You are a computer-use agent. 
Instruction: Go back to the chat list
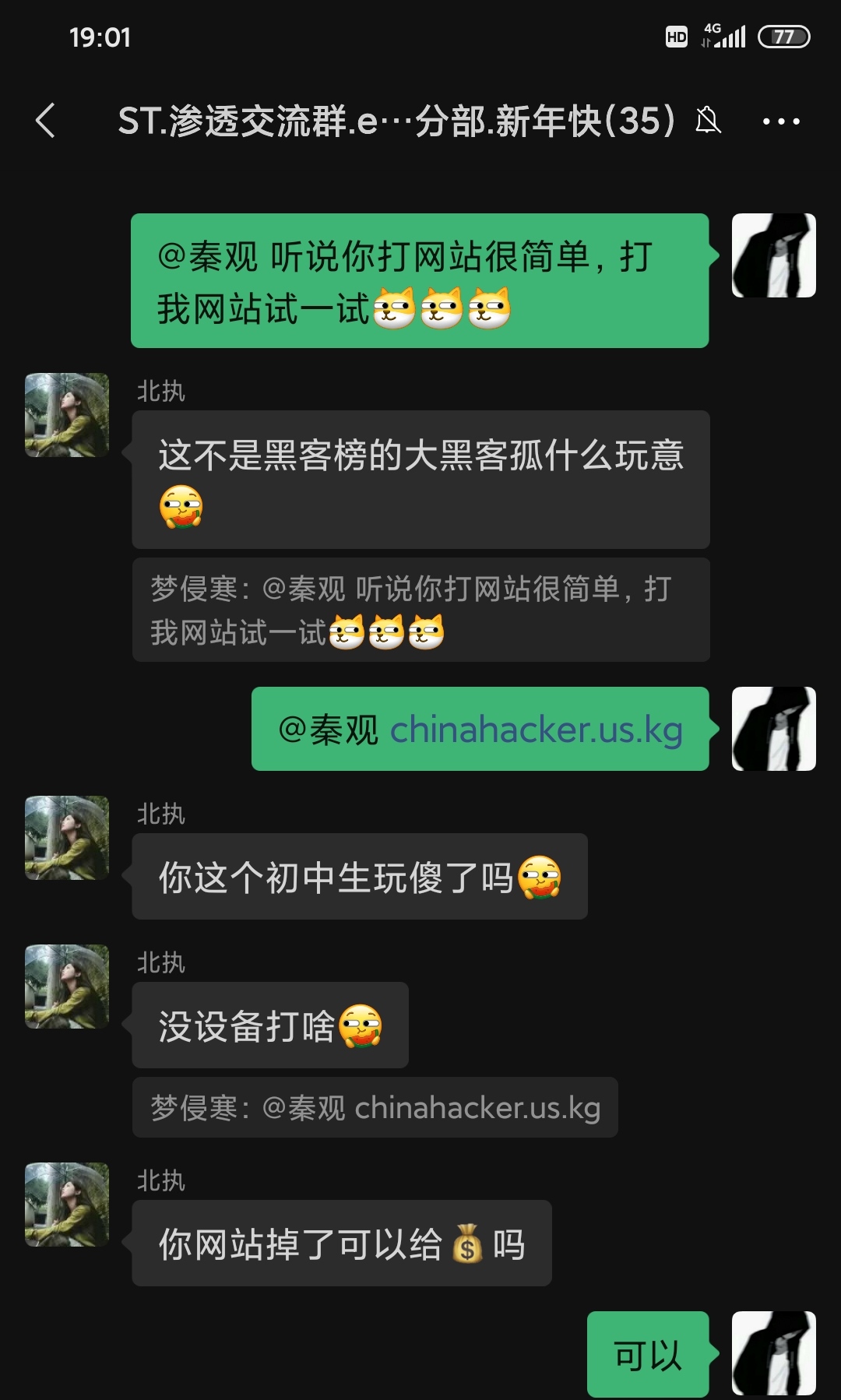[x=46, y=121]
